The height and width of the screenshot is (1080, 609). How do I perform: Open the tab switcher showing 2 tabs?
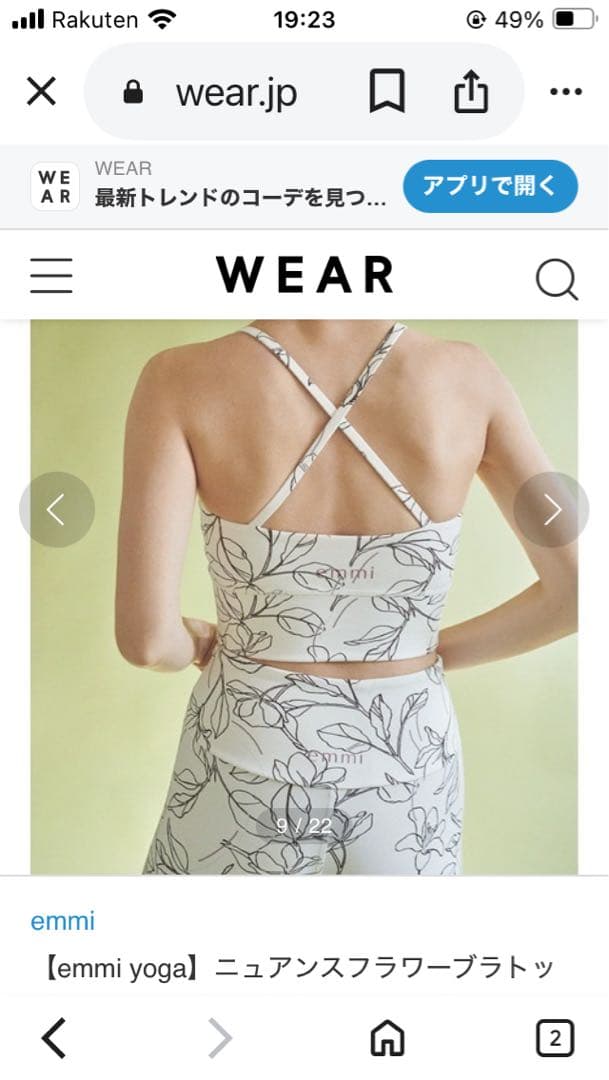(x=555, y=1038)
